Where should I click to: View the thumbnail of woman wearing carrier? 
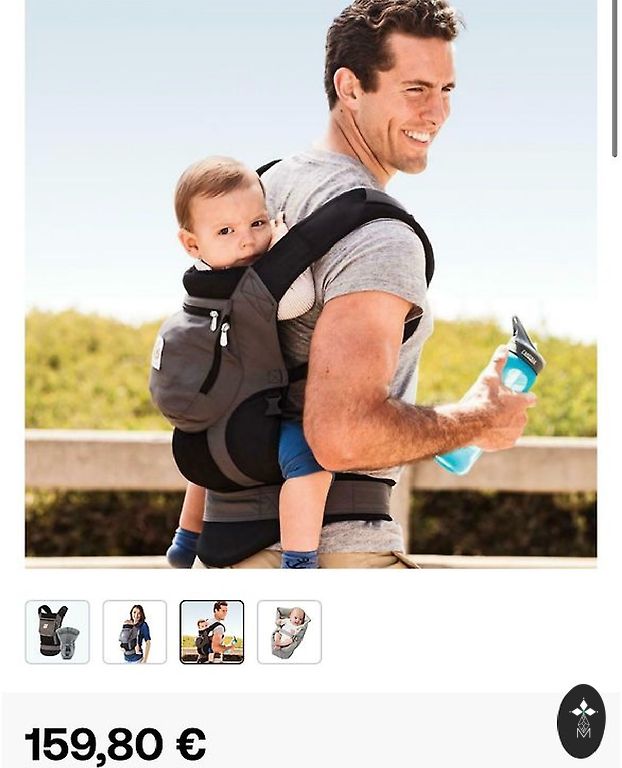click(134, 632)
